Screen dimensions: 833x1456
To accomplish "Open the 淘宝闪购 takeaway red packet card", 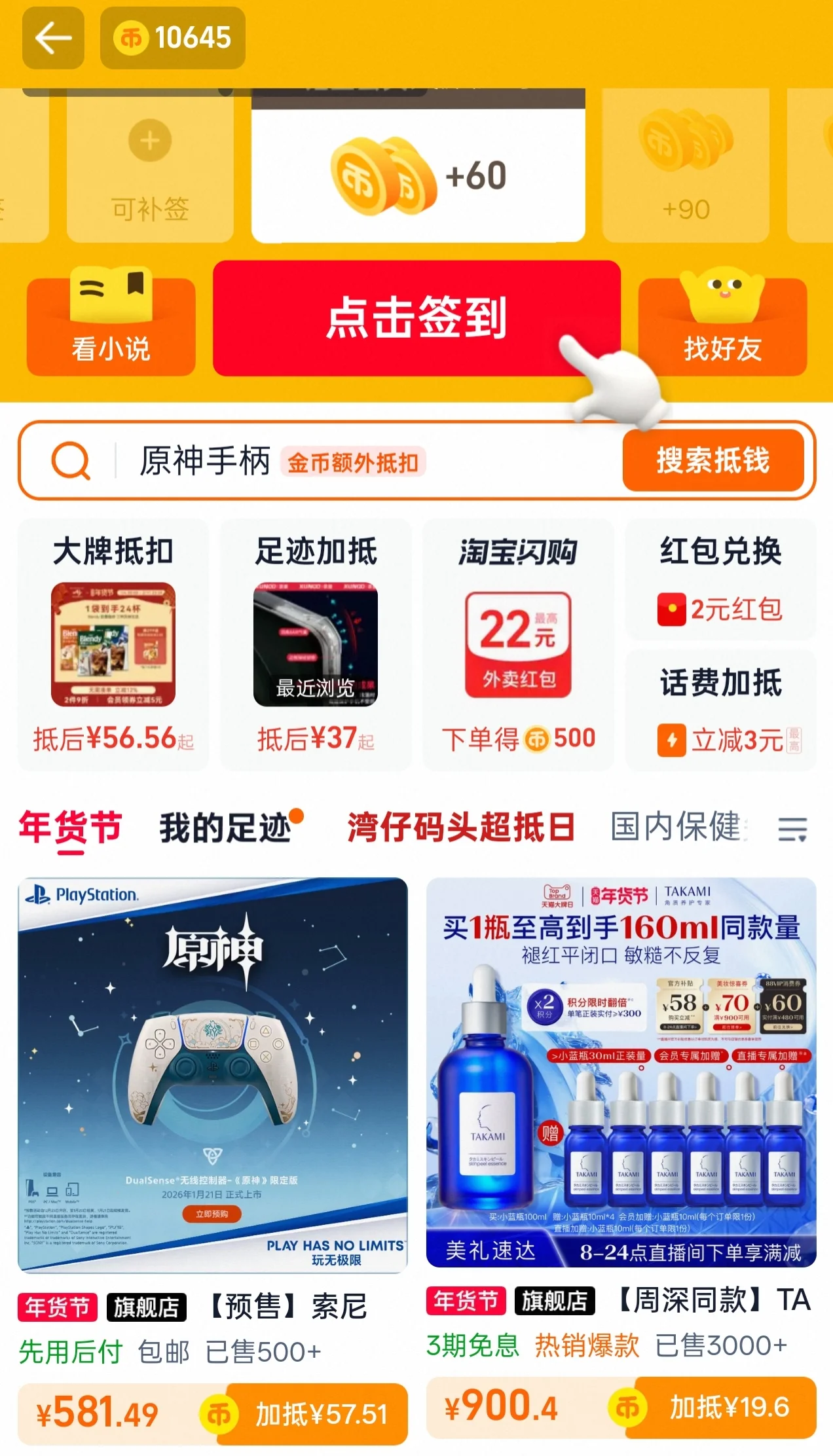I will click(518, 645).
